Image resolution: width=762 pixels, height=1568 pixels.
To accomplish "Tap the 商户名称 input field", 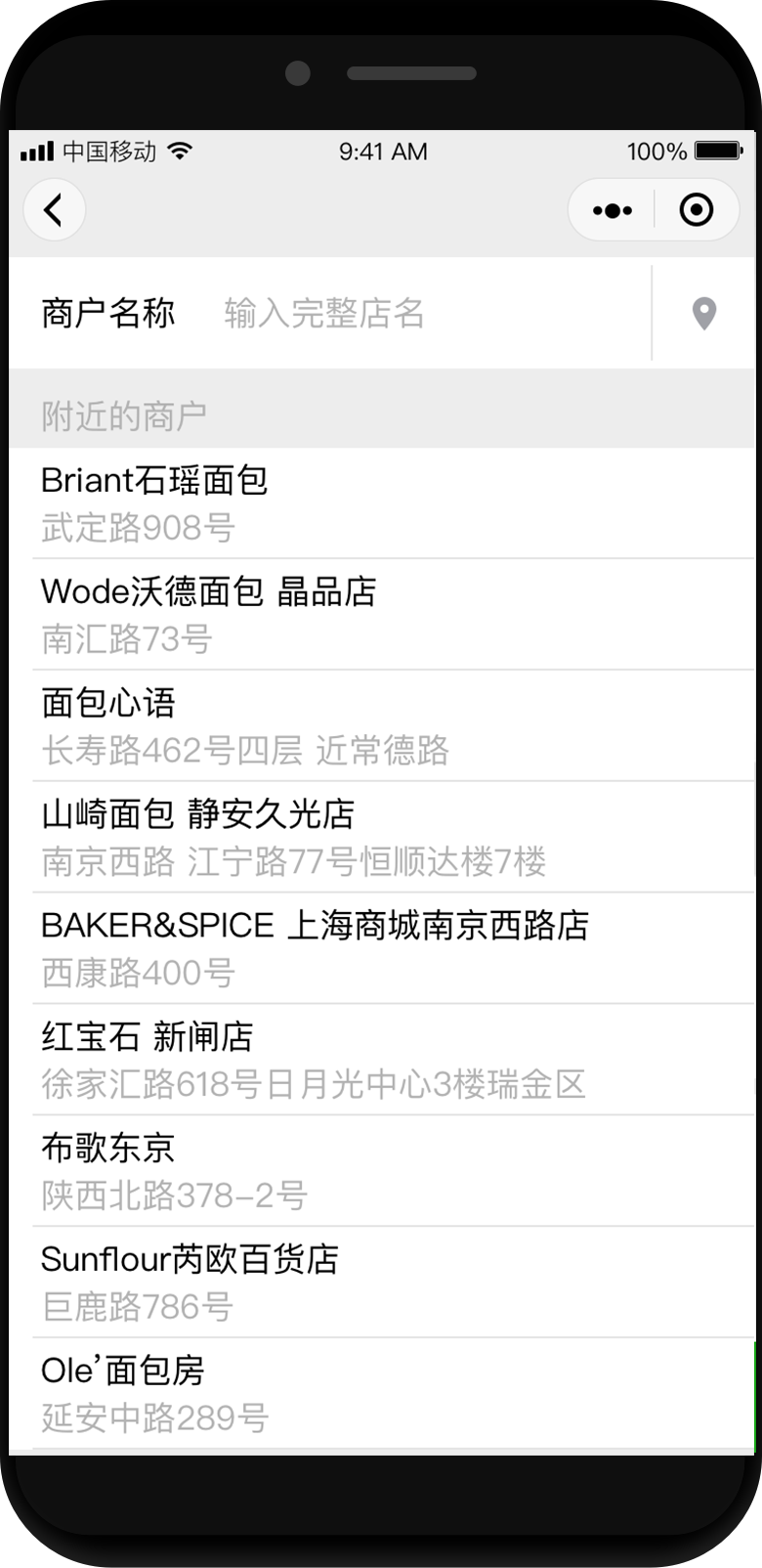I will [430, 314].
